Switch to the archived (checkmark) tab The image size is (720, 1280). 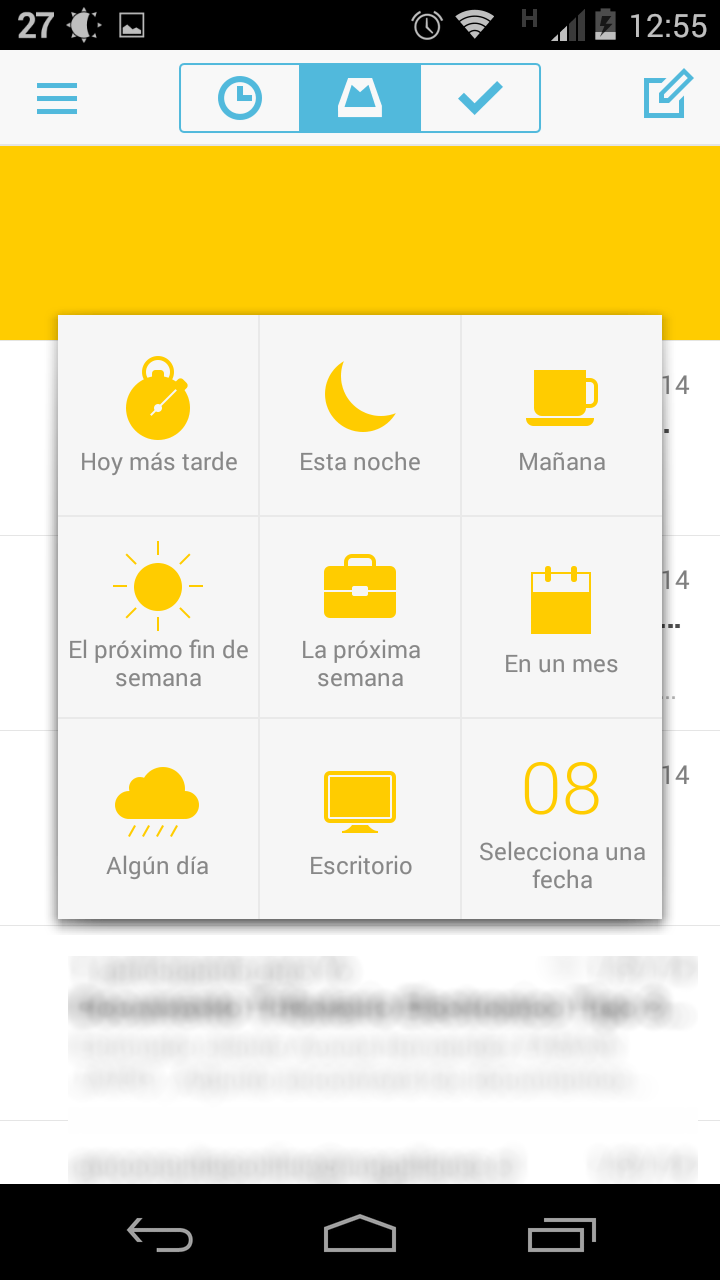tap(480, 98)
